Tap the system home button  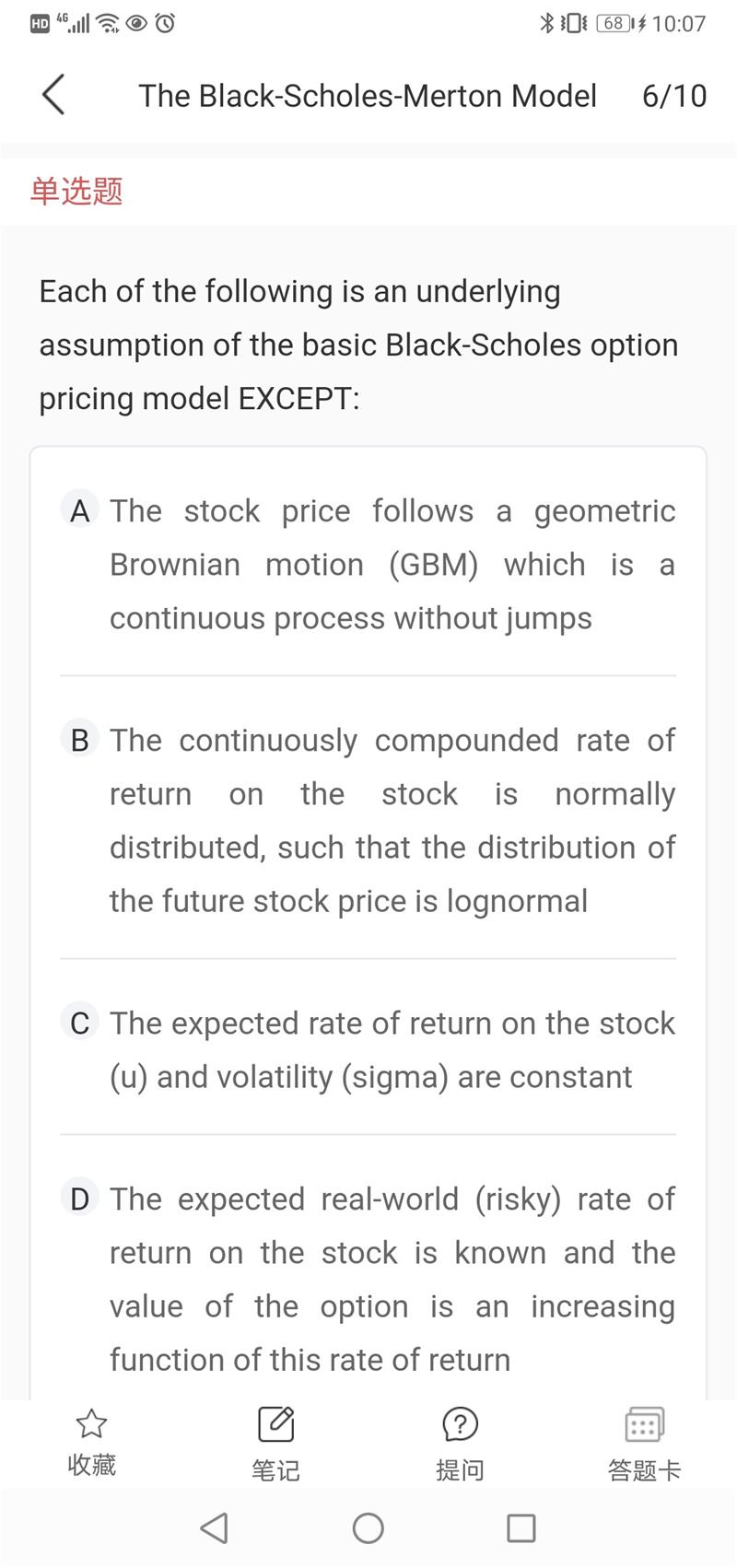point(368,1528)
